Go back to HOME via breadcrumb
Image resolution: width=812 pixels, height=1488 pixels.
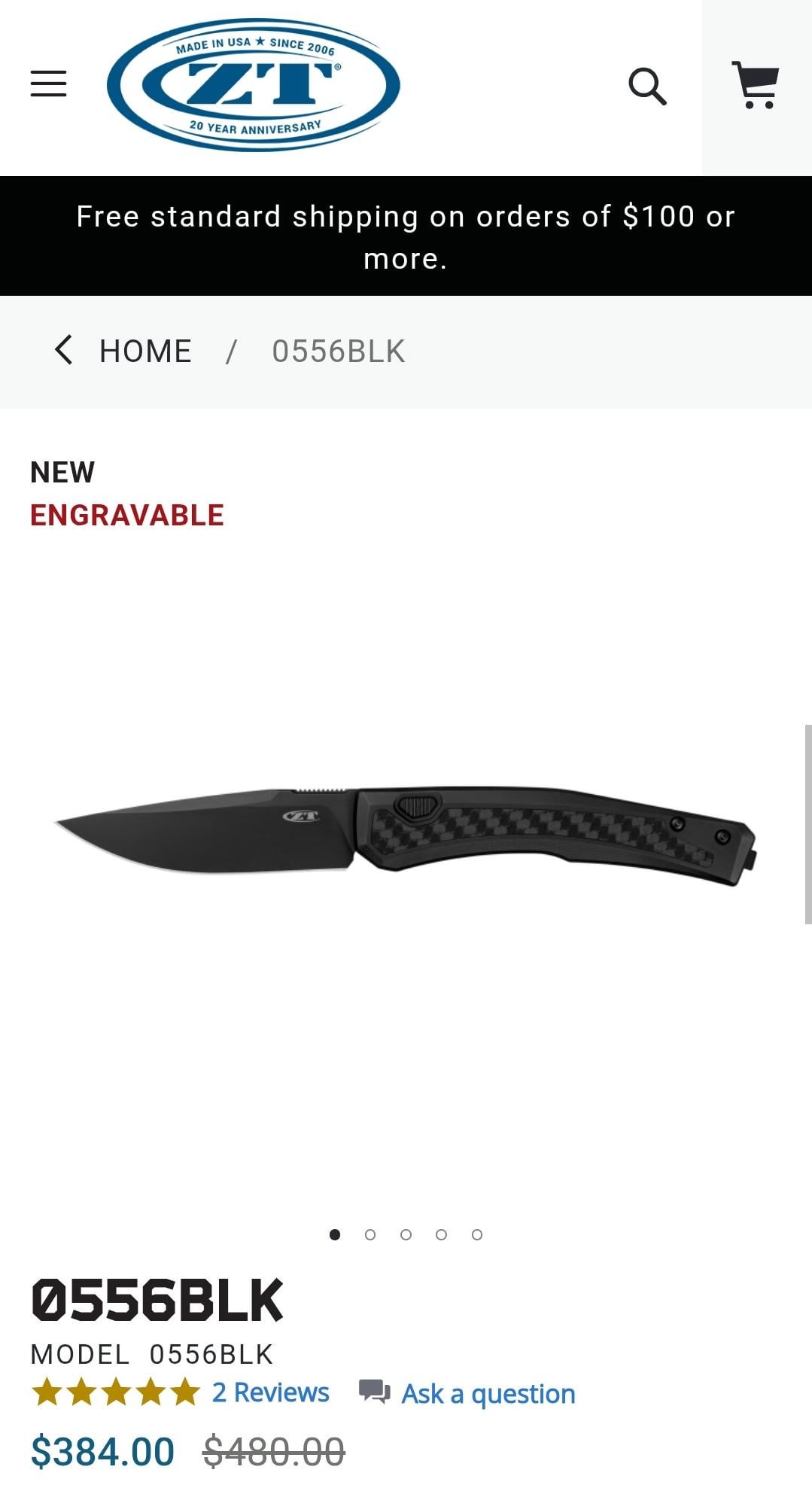pos(144,351)
